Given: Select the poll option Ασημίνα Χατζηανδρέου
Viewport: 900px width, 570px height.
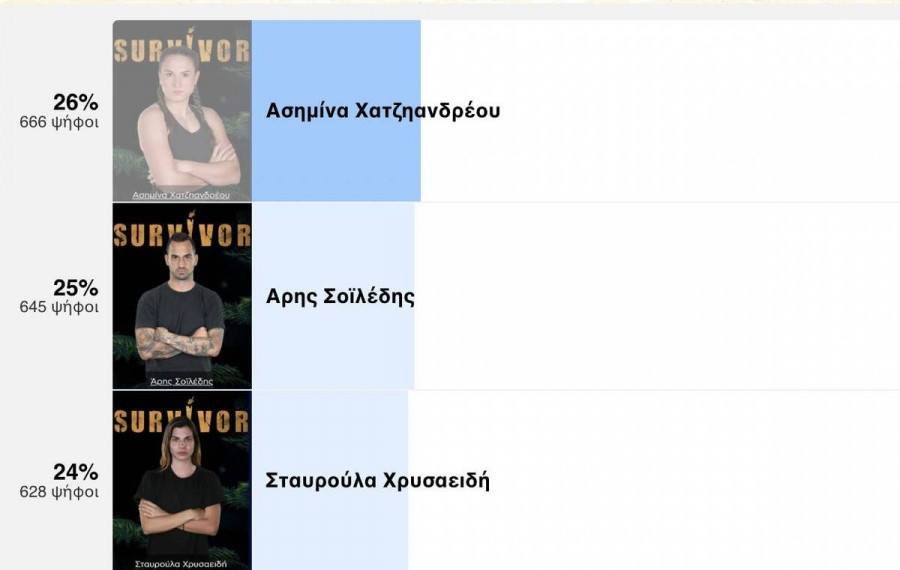Looking at the screenshot, I should coord(383,111).
